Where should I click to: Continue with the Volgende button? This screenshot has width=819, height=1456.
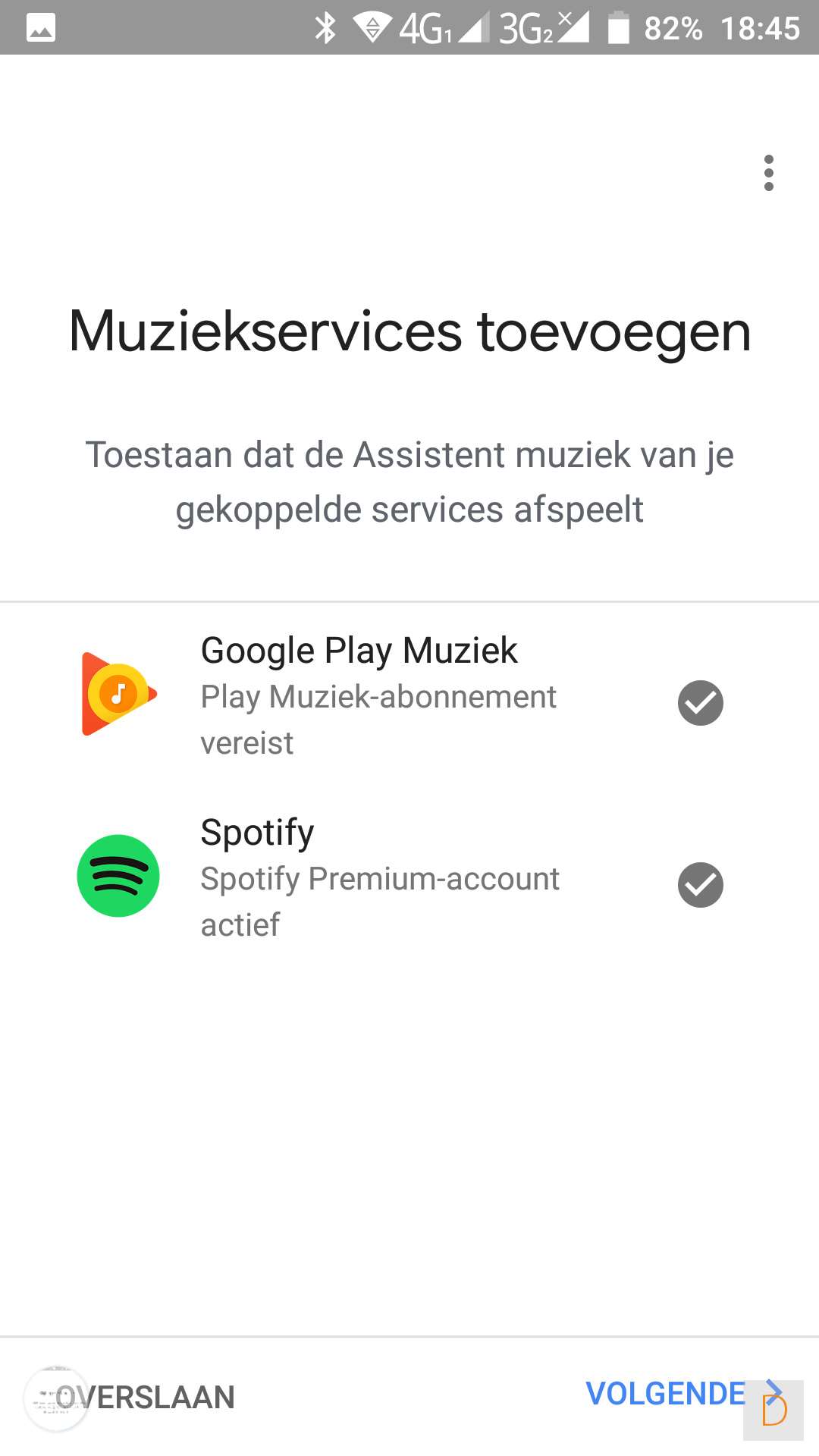click(x=667, y=1394)
